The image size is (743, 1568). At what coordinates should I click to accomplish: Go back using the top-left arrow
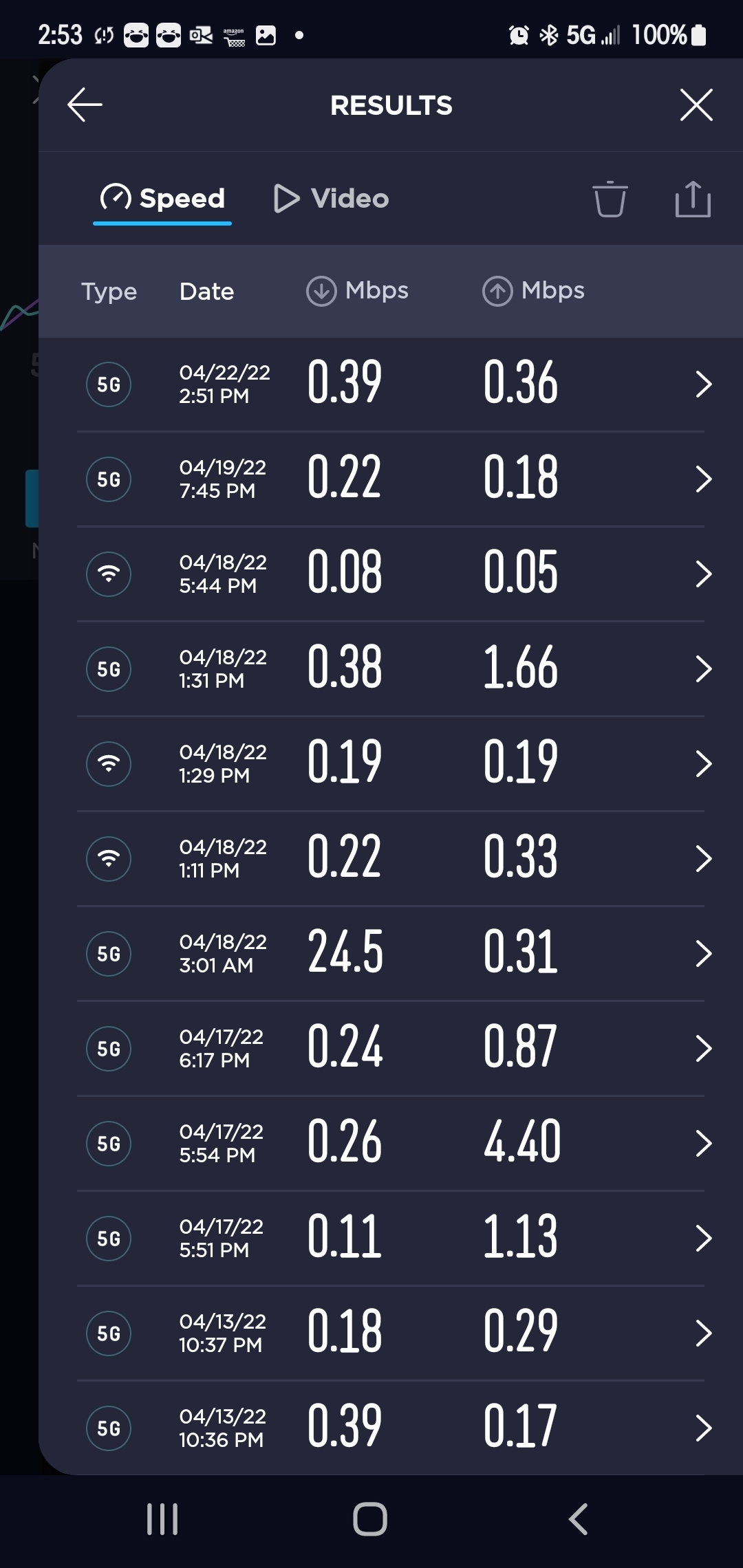pyautogui.click(x=85, y=105)
